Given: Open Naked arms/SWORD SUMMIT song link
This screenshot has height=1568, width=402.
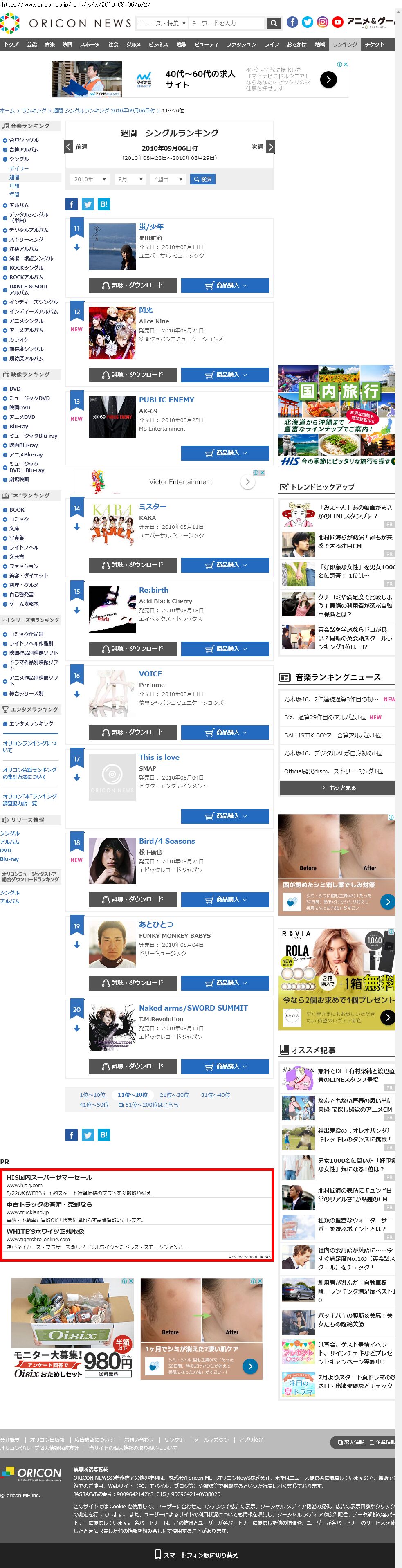Looking at the screenshot, I should 193,1007.
